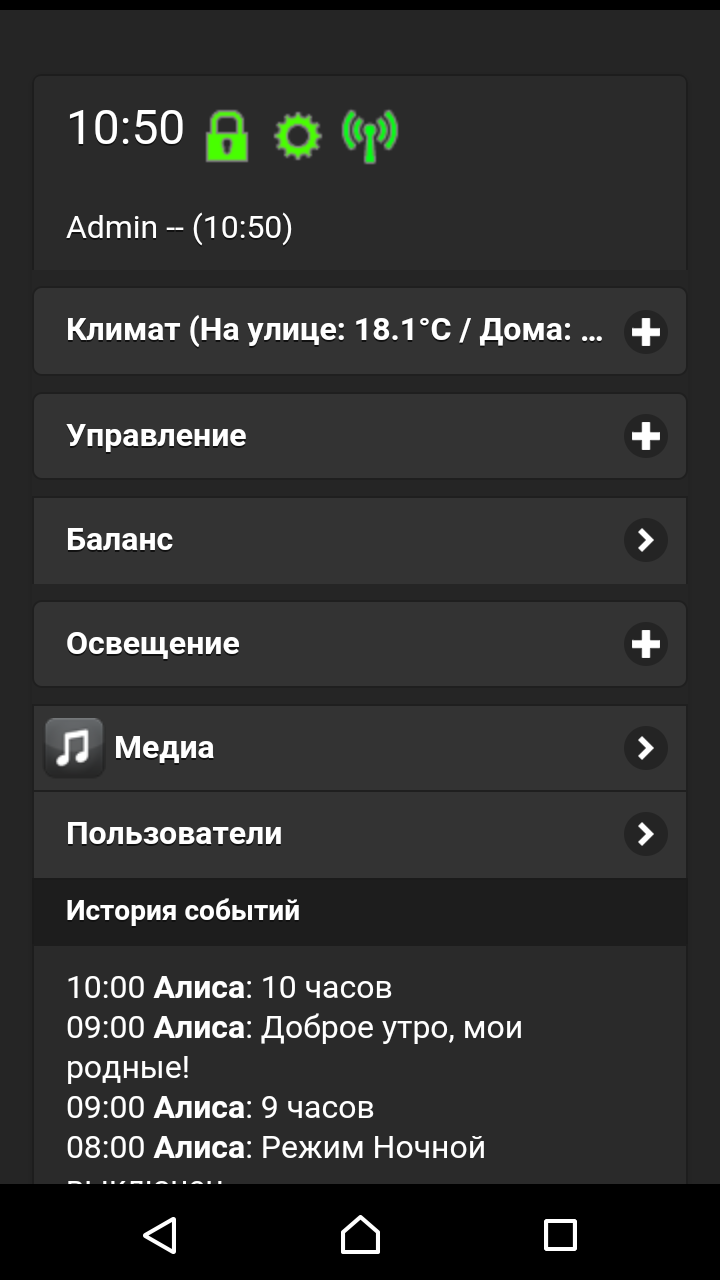Open recent apps via the square button
Screen dimensions: 720x1280
[x=562, y=1236]
